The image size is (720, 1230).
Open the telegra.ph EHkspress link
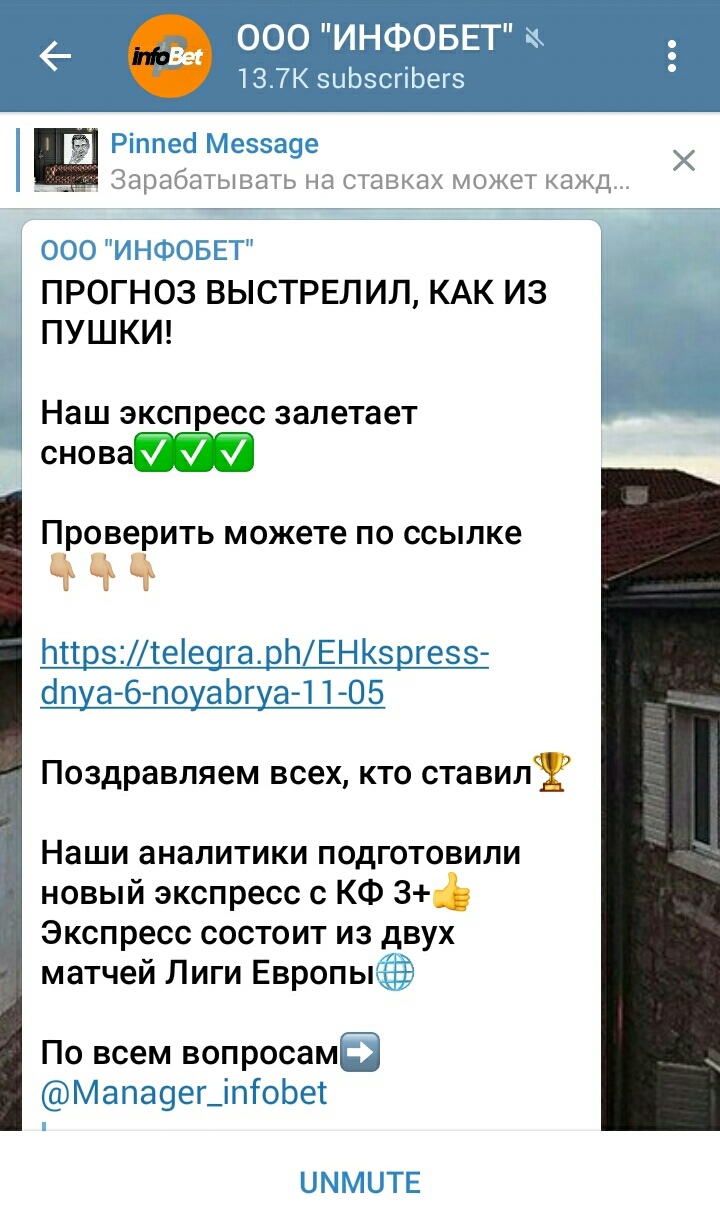(x=264, y=673)
